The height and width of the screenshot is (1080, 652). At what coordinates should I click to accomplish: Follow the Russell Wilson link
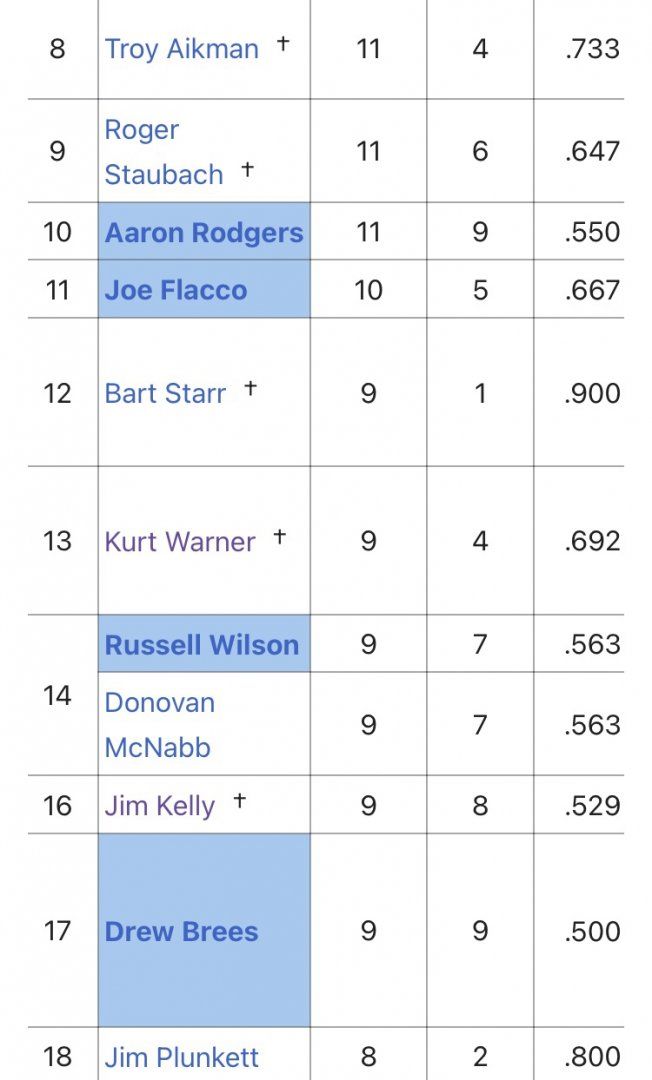[202, 645]
